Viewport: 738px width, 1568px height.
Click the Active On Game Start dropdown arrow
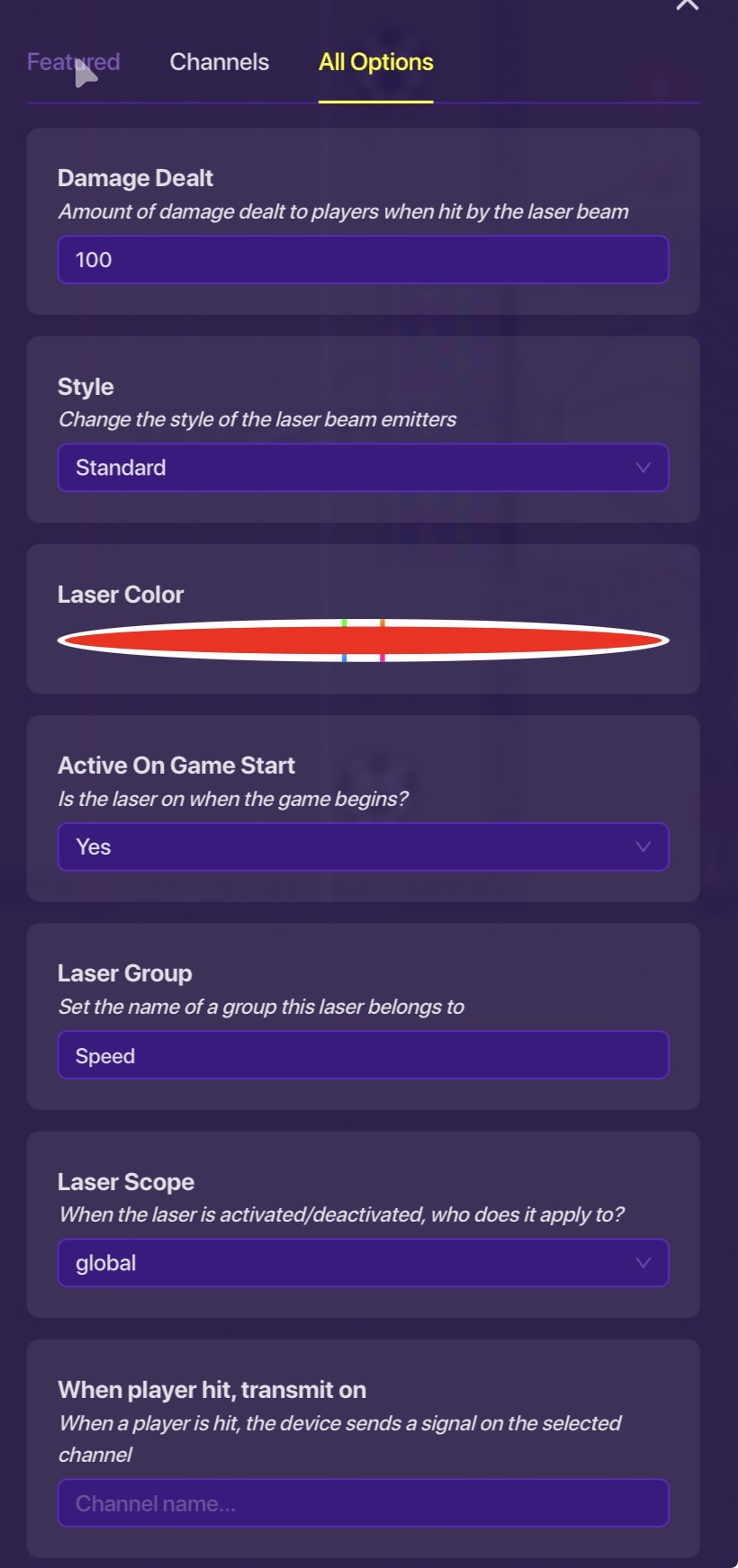[x=643, y=847]
